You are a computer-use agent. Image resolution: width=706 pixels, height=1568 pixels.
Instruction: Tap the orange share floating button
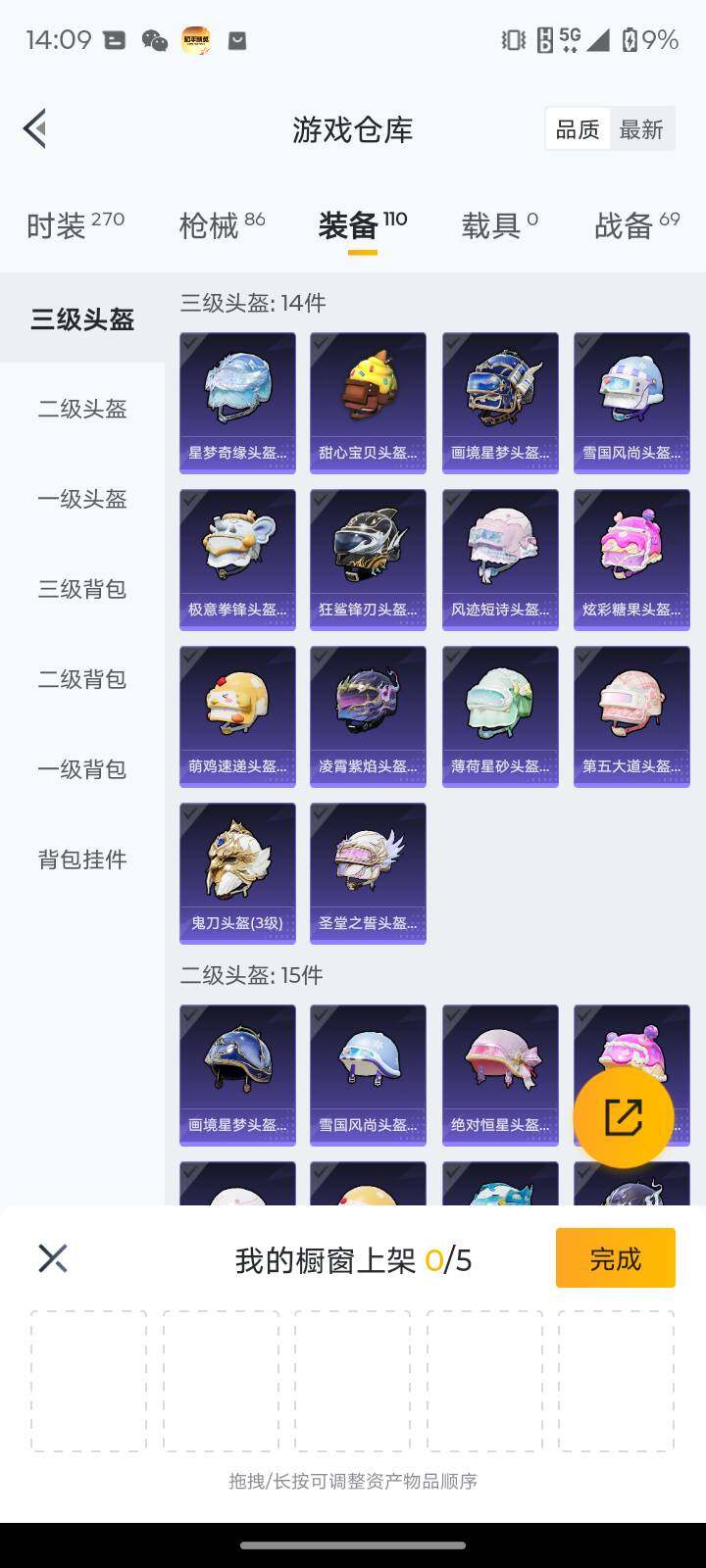click(623, 1117)
